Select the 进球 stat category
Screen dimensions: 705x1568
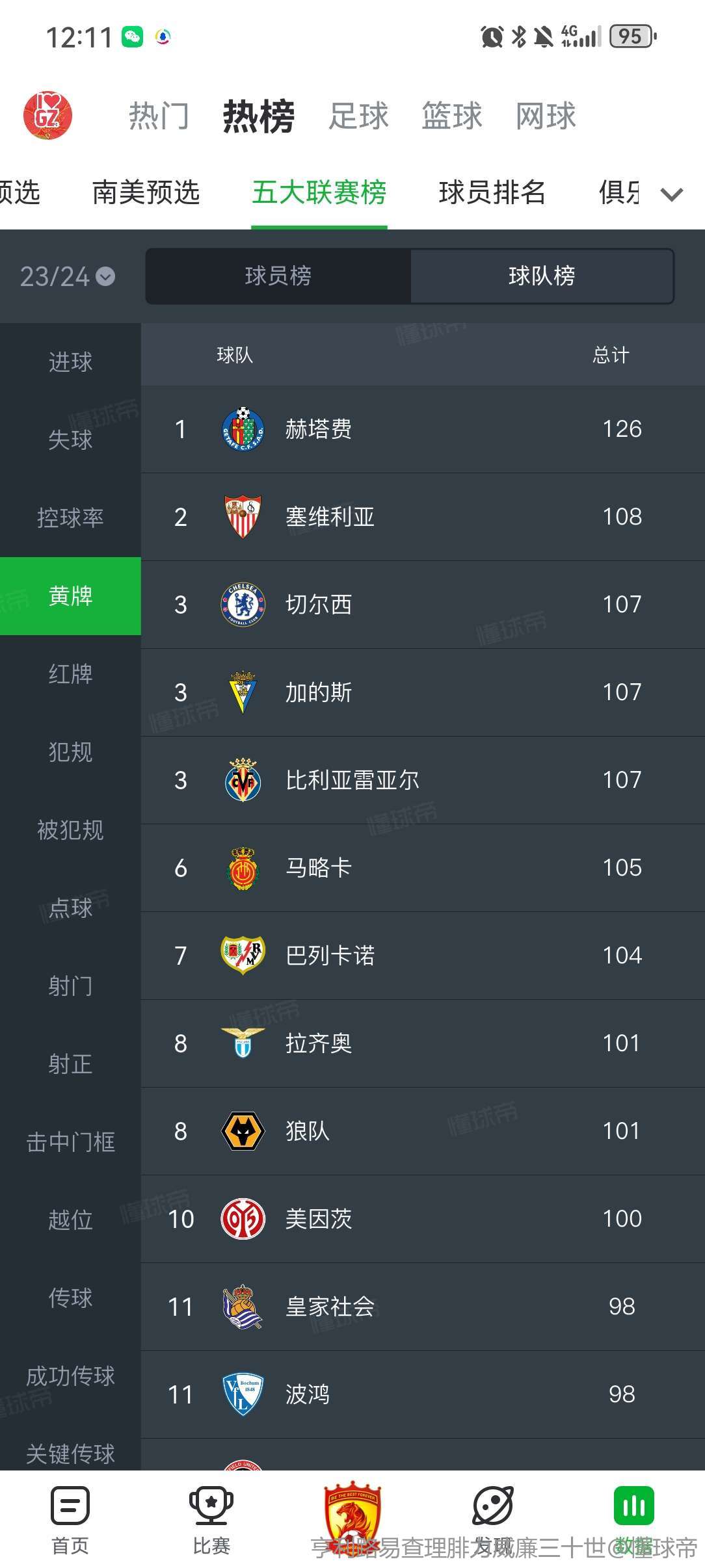point(70,362)
